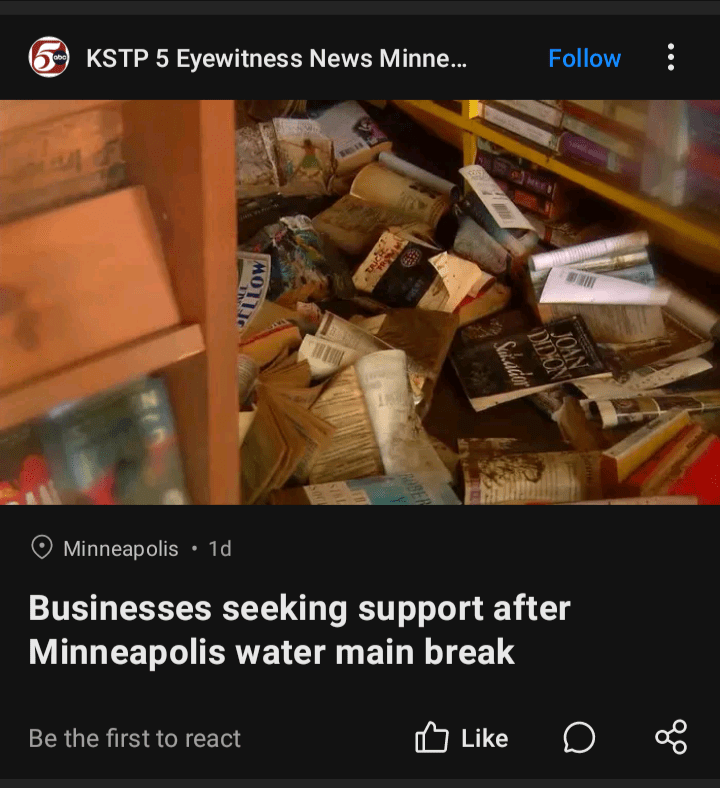Read the Businesses seeking support story
The image size is (720, 788).
[300, 629]
